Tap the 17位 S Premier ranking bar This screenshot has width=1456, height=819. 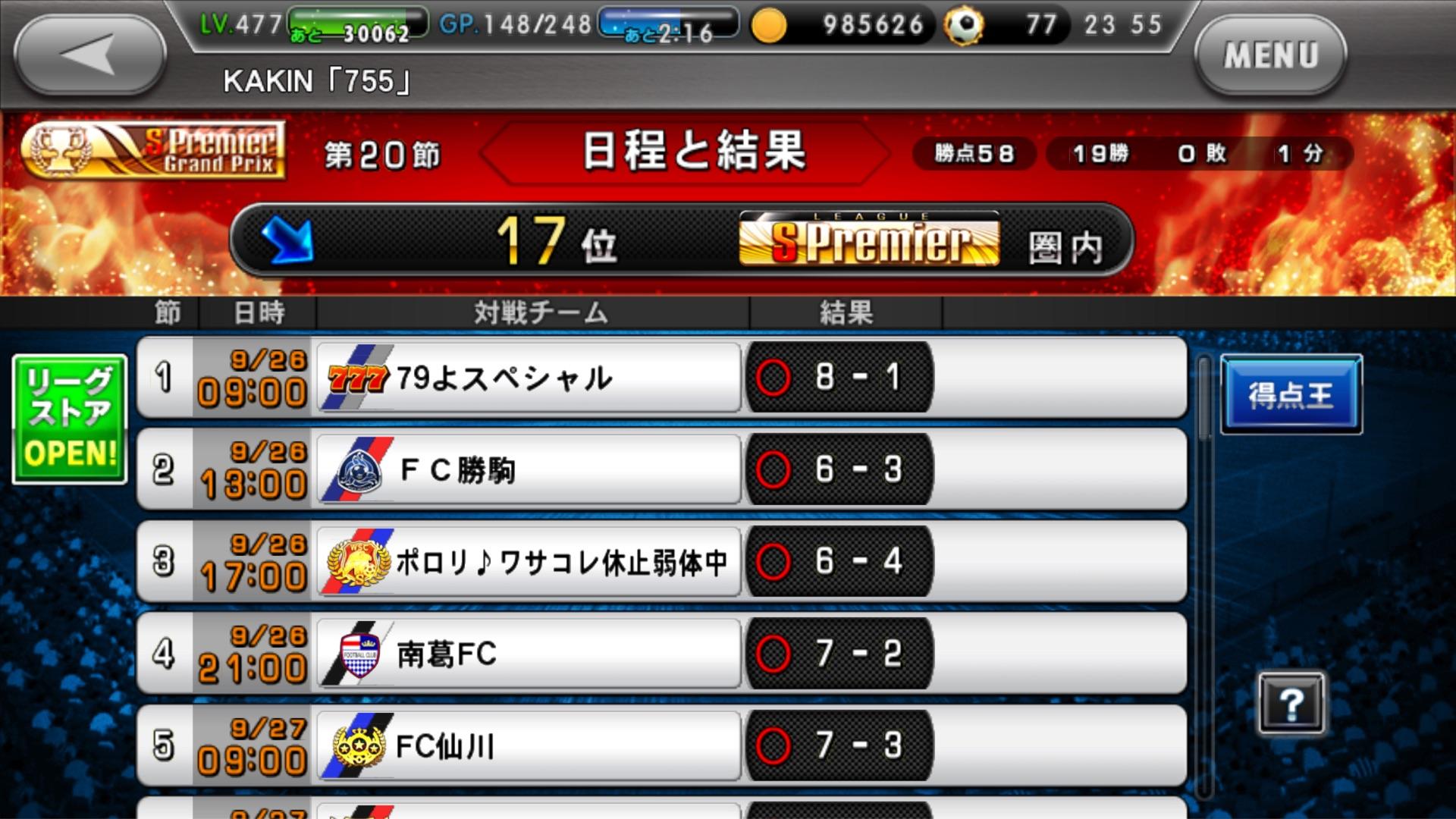point(680,241)
